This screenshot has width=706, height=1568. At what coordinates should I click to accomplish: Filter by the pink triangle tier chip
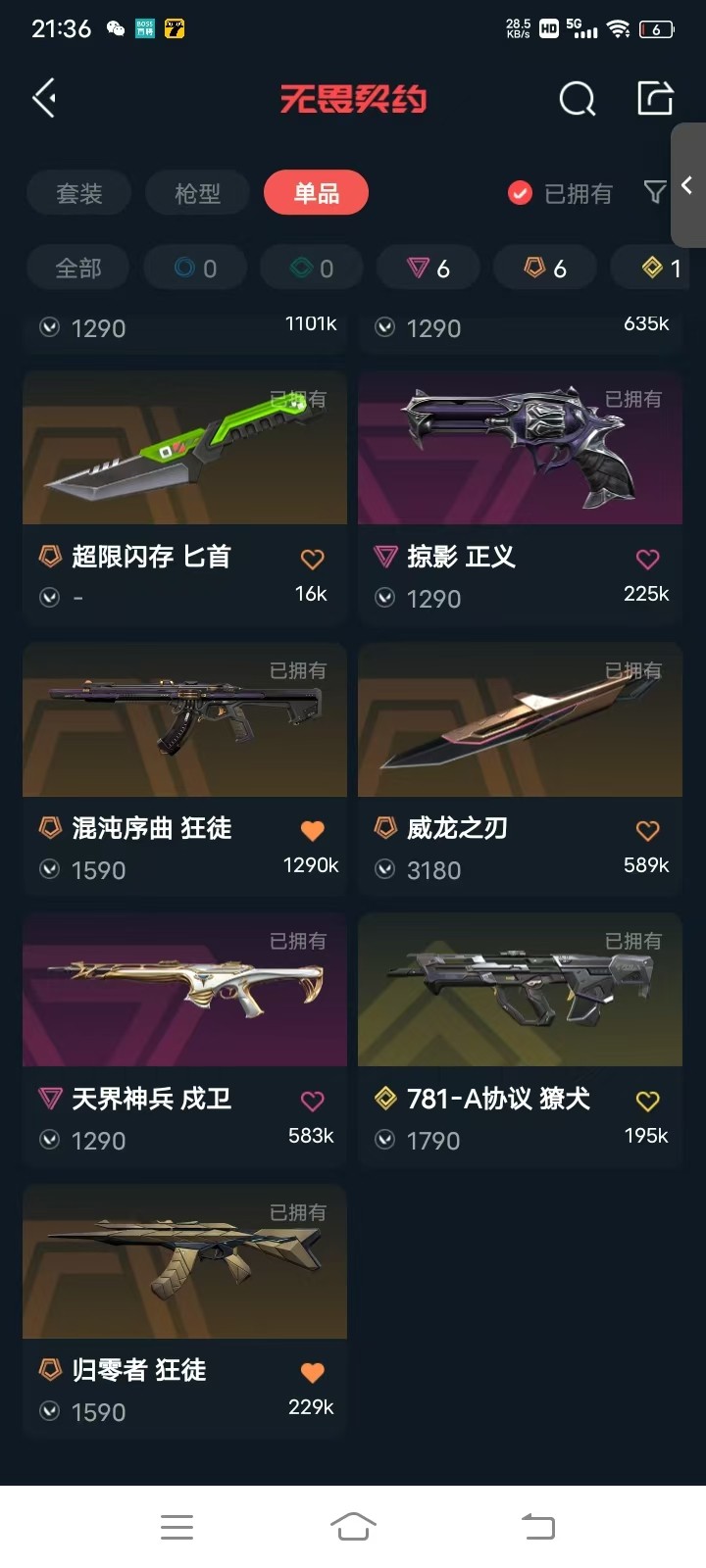coord(429,268)
